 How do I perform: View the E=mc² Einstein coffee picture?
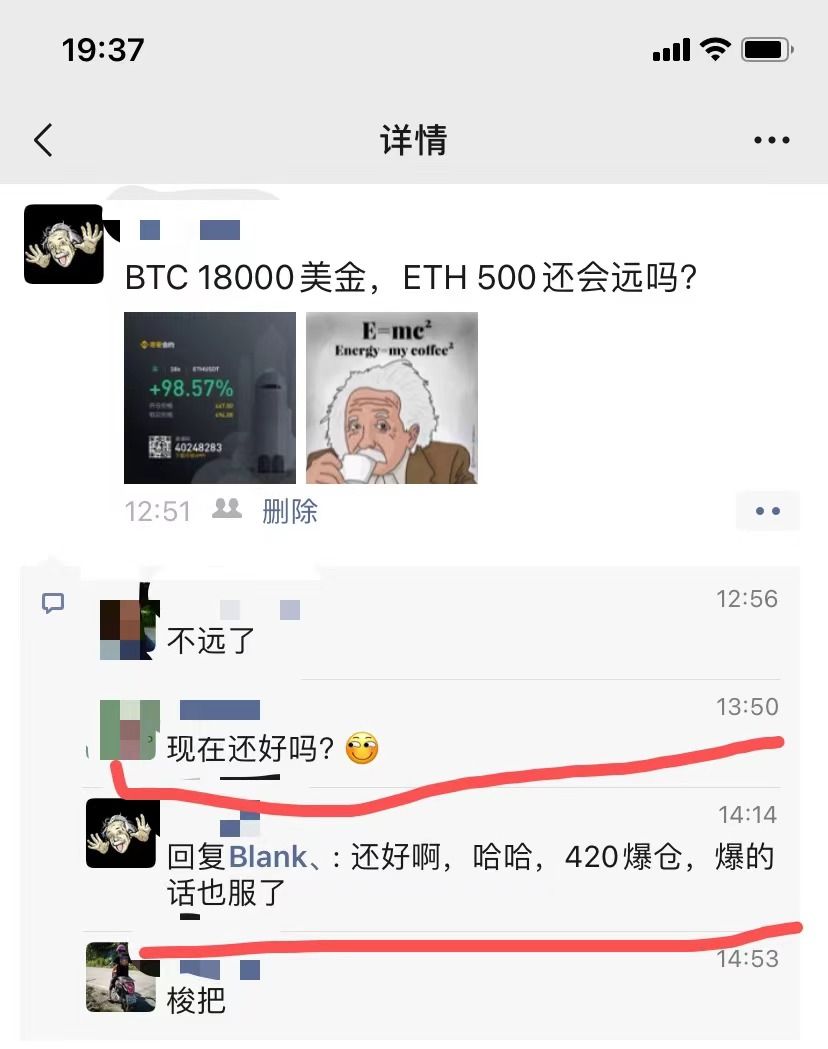pos(391,398)
